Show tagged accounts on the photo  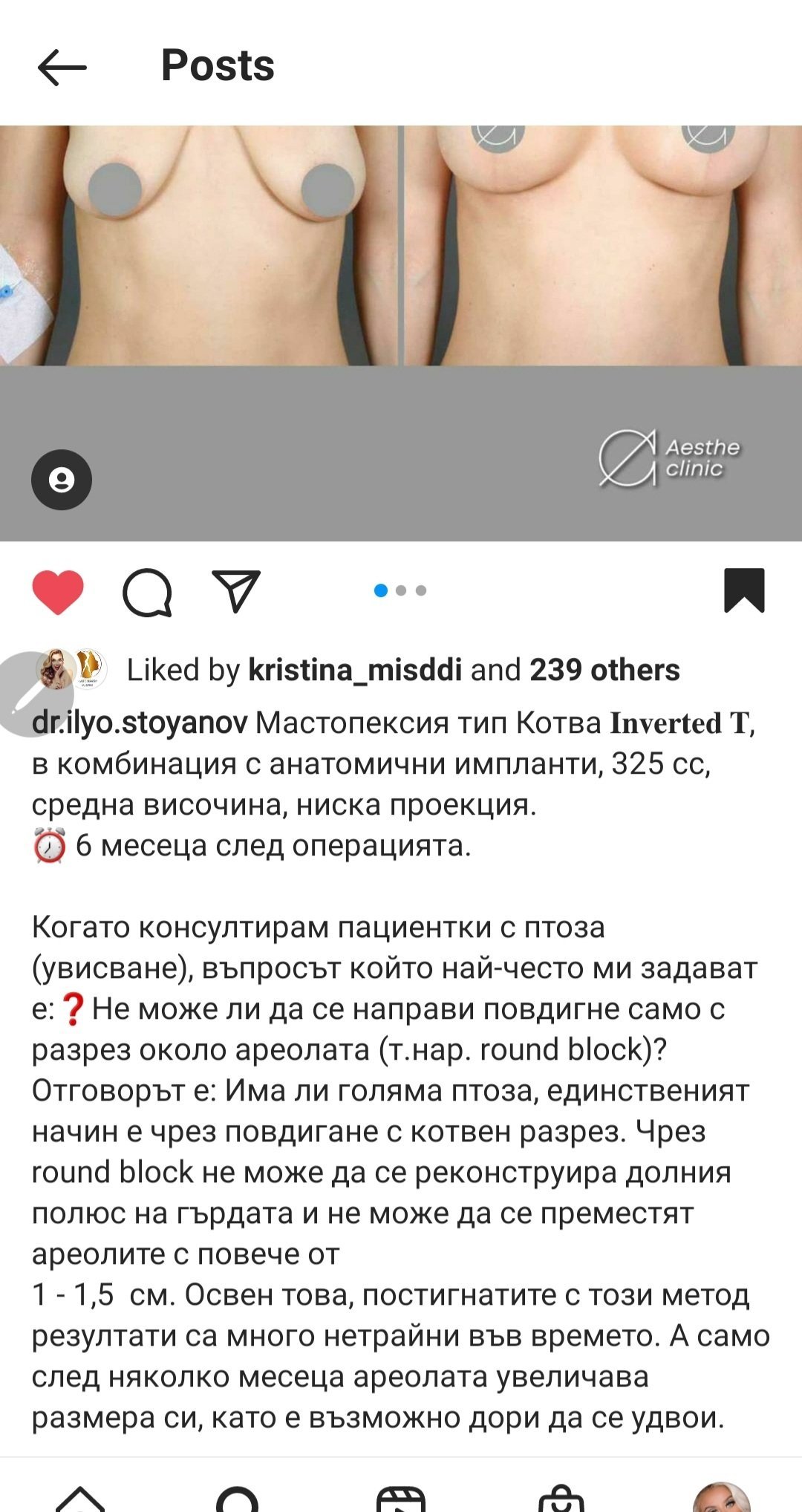click(62, 480)
